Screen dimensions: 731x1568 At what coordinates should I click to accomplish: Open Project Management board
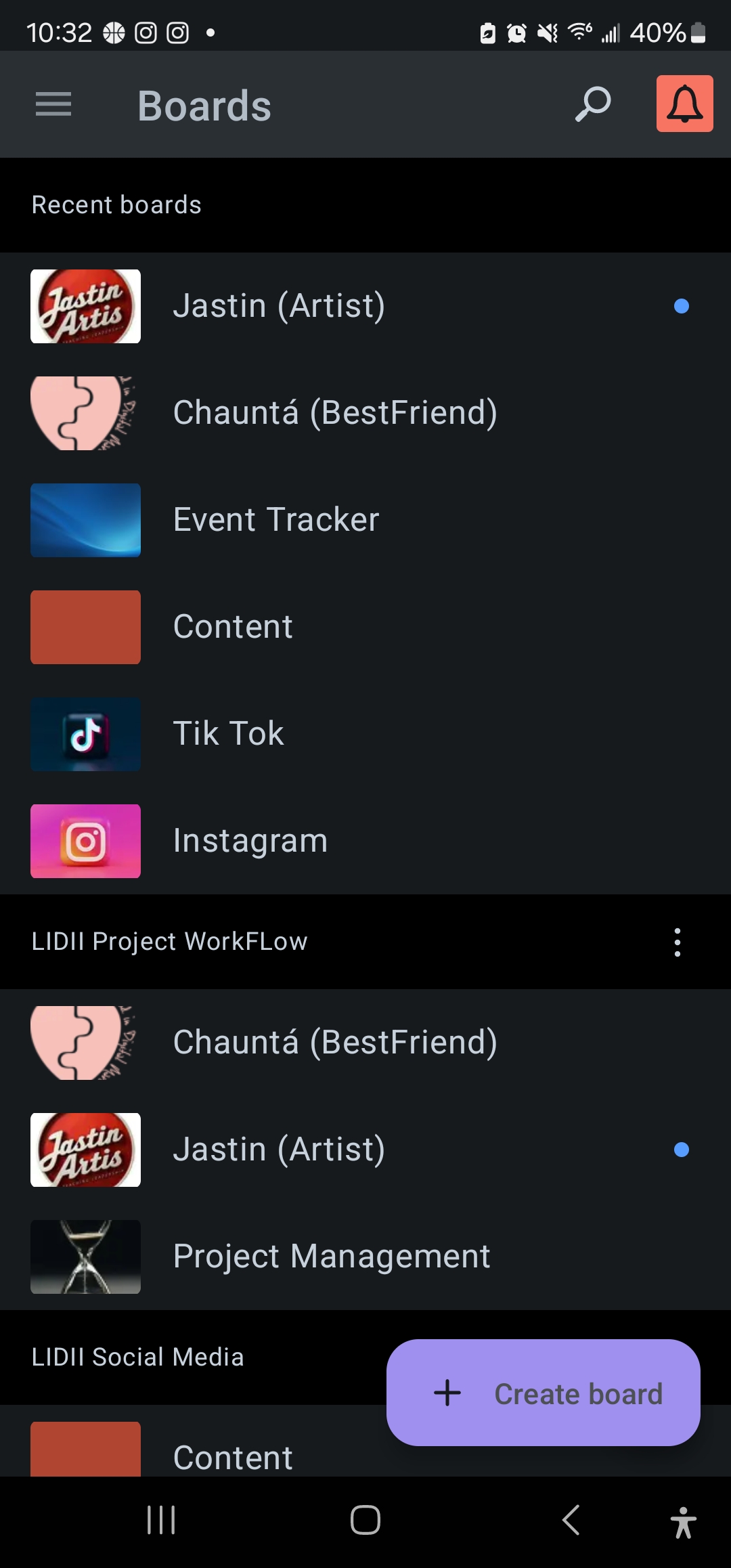pyautogui.click(x=331, y=1256)
